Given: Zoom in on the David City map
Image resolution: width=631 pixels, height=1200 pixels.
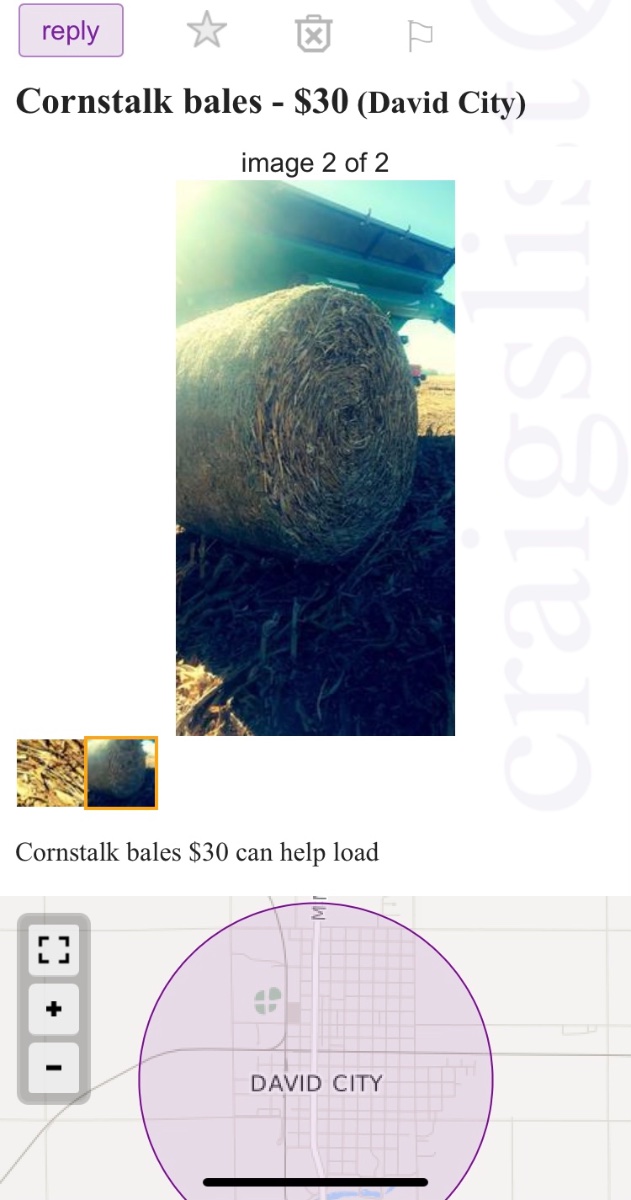Looking at the screenshot, I should [x=54, y=1009].
